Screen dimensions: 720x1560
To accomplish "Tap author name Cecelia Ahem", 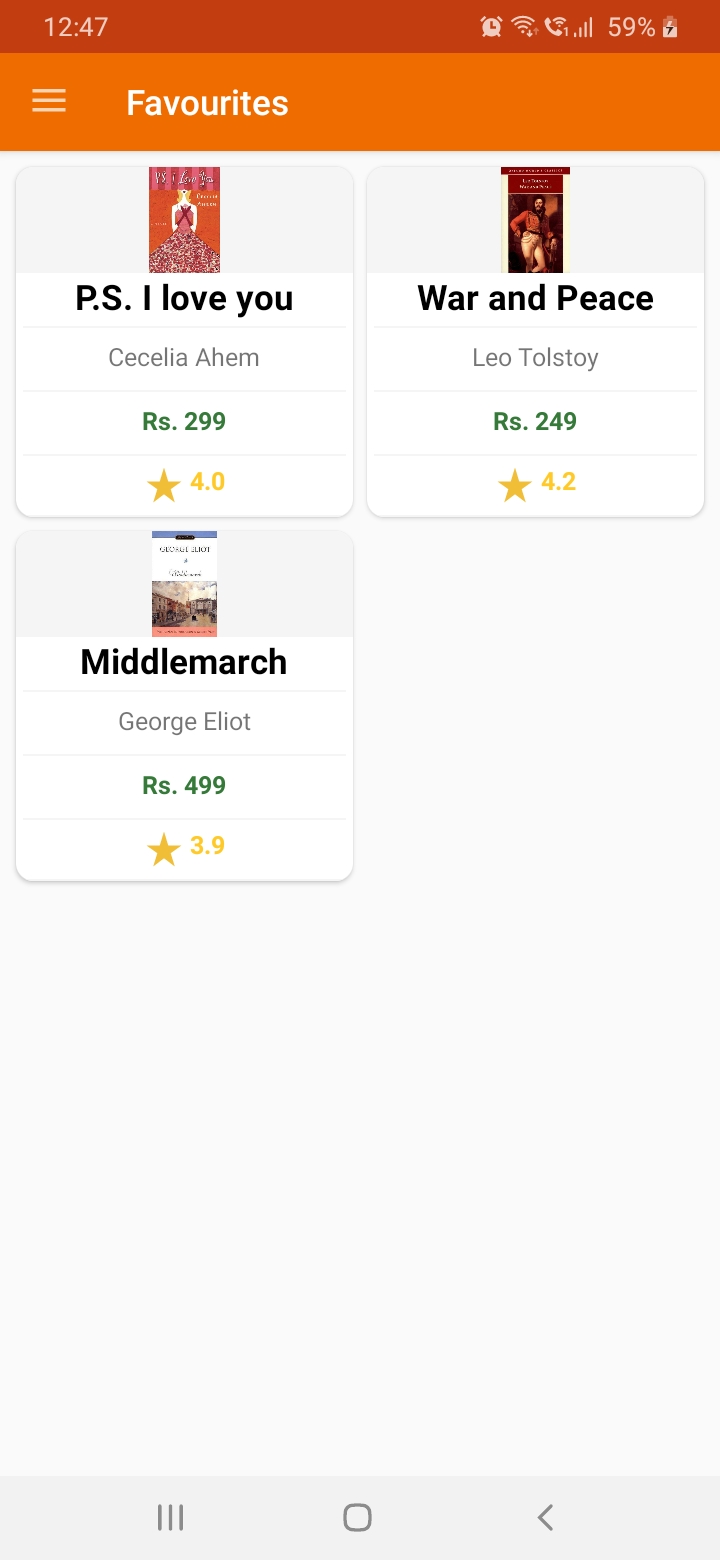I will (x=184, y=357).
